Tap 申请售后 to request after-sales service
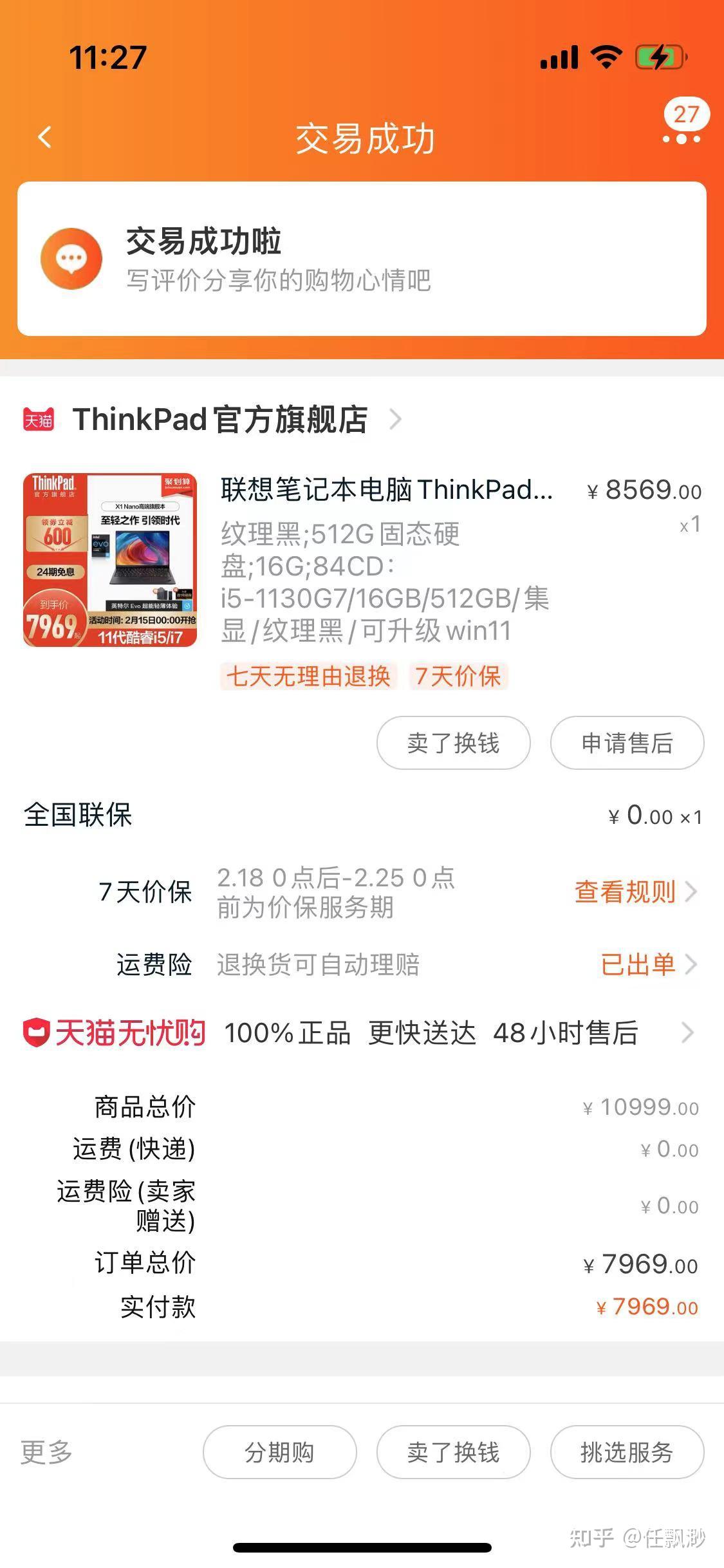This screenshot has width=724, height=1568. coord(627,743)
